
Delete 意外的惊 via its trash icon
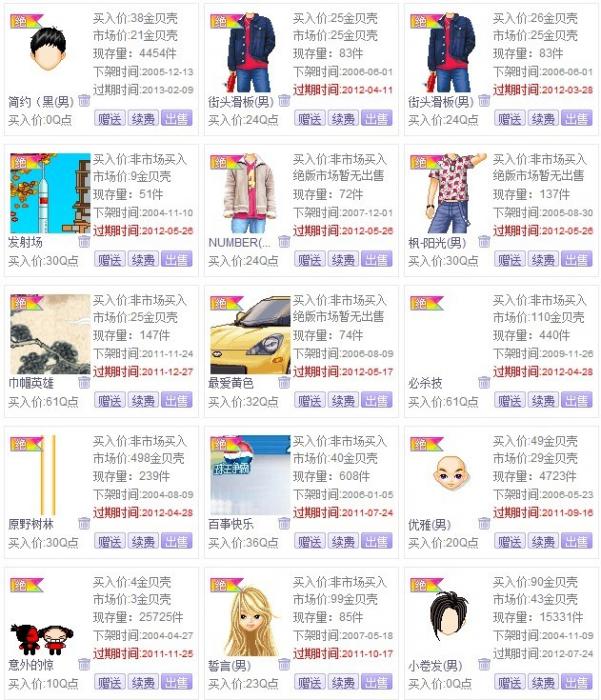click(x=84, y=664)
